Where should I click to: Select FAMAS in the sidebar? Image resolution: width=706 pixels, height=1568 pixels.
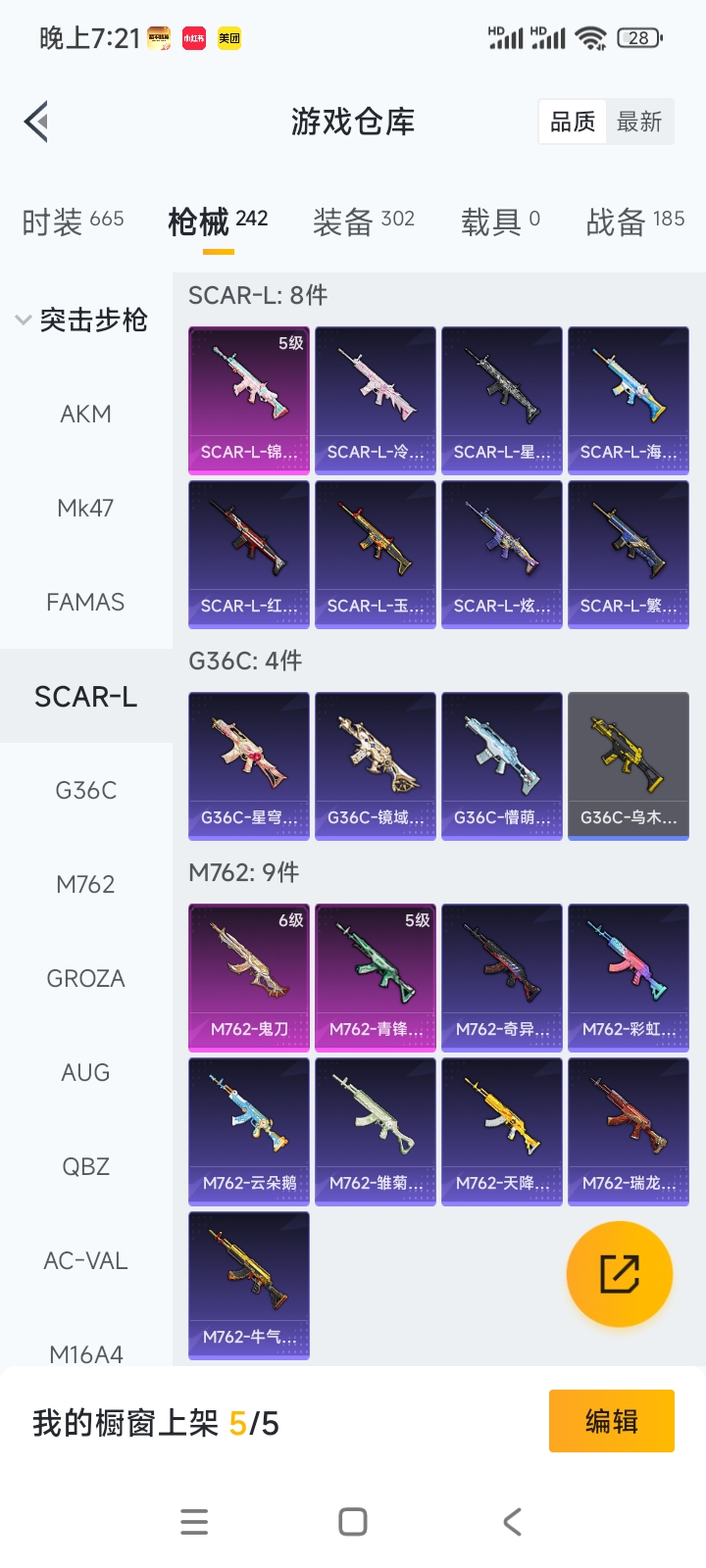pos(85,603)
